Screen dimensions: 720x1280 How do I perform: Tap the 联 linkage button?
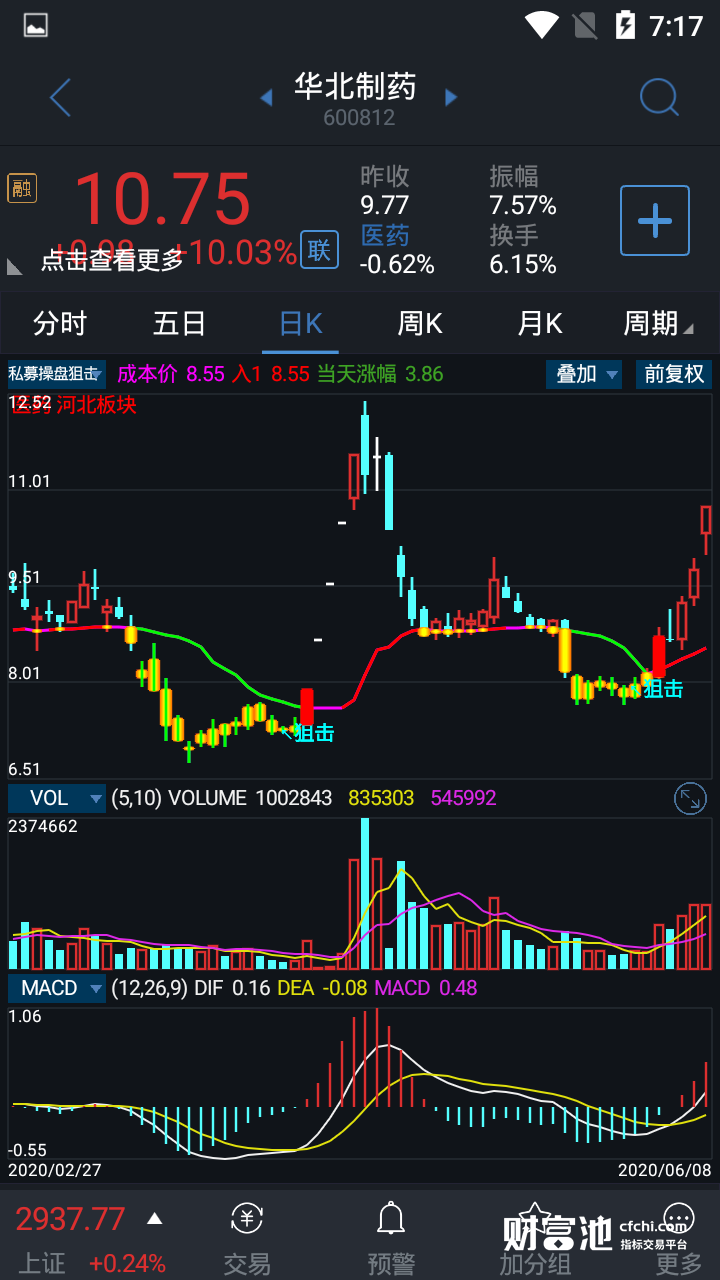(319, 250)
